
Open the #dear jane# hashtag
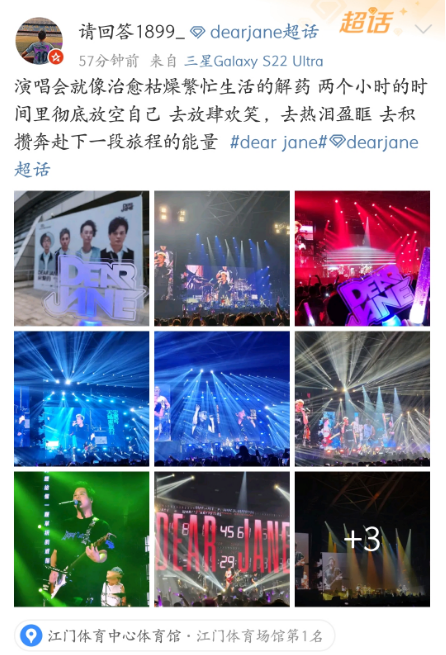[x=278, y=142]
